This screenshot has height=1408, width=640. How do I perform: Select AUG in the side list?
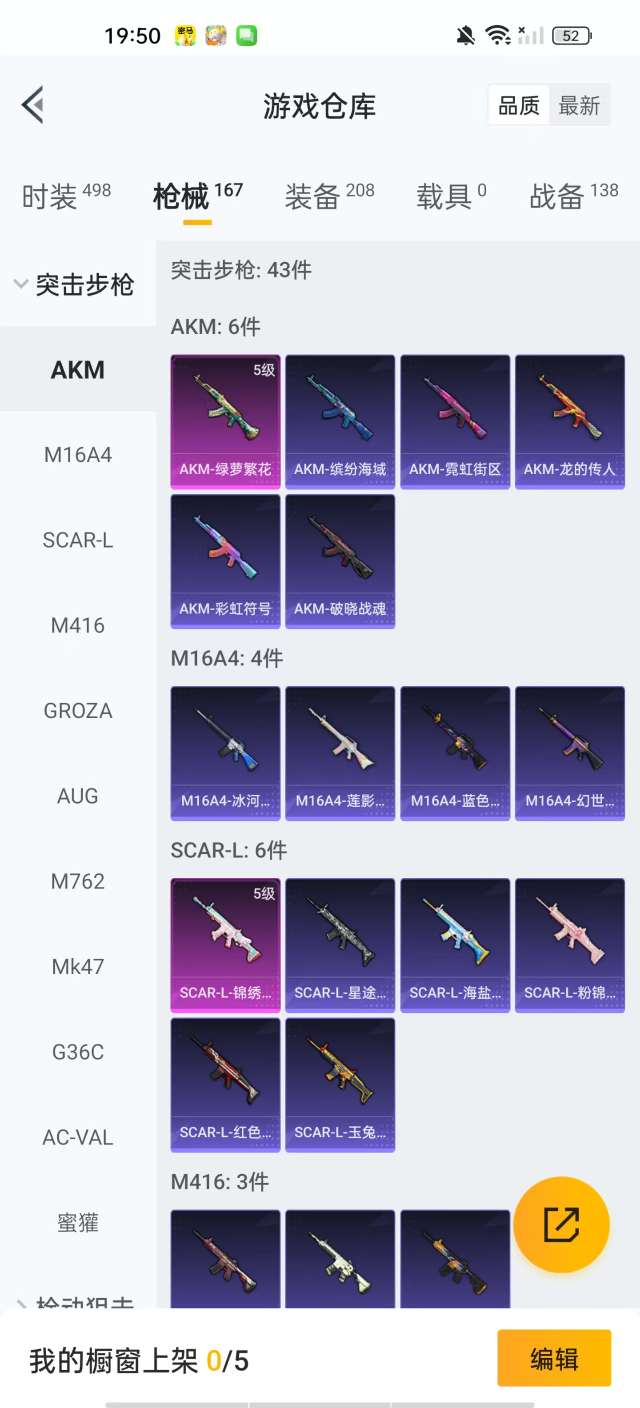(78, 796)
